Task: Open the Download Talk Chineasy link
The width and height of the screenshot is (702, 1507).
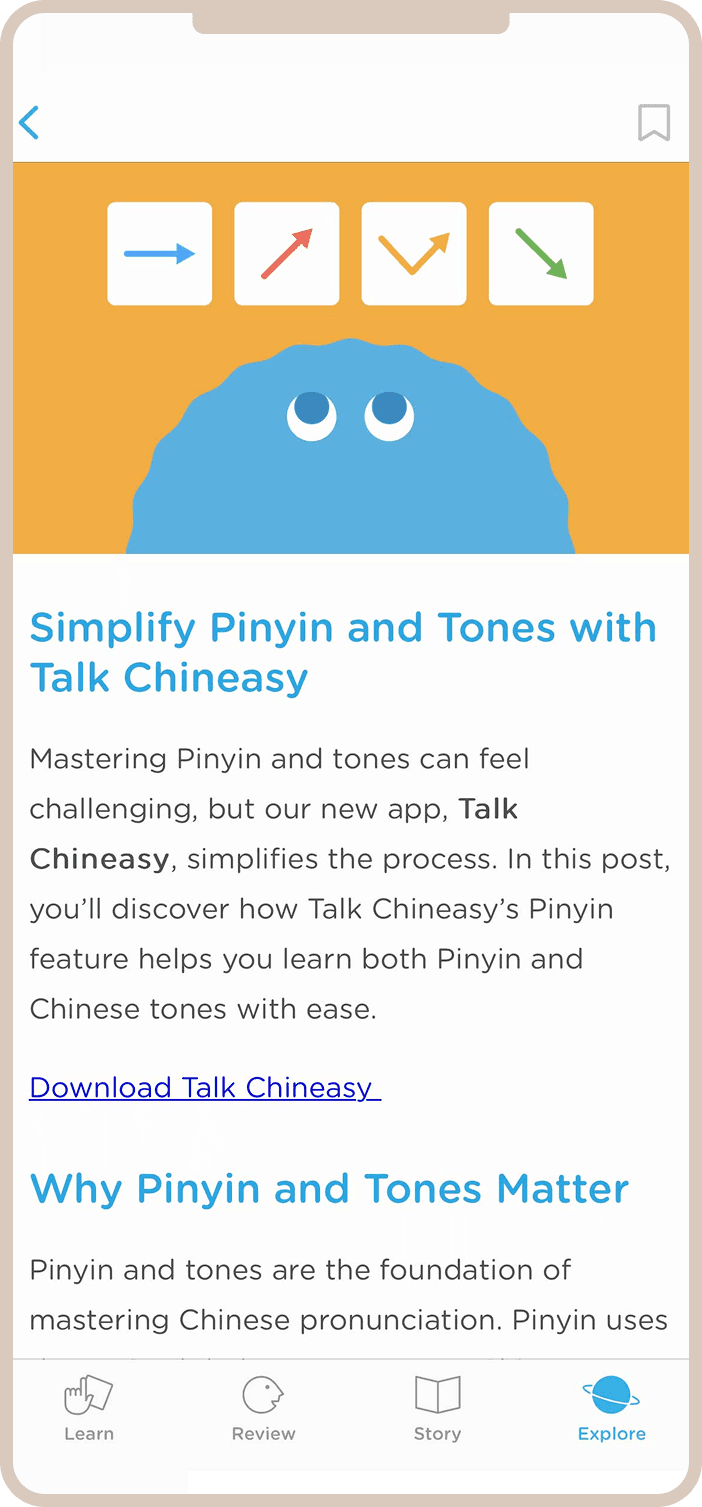Action: click(205, 1087)
